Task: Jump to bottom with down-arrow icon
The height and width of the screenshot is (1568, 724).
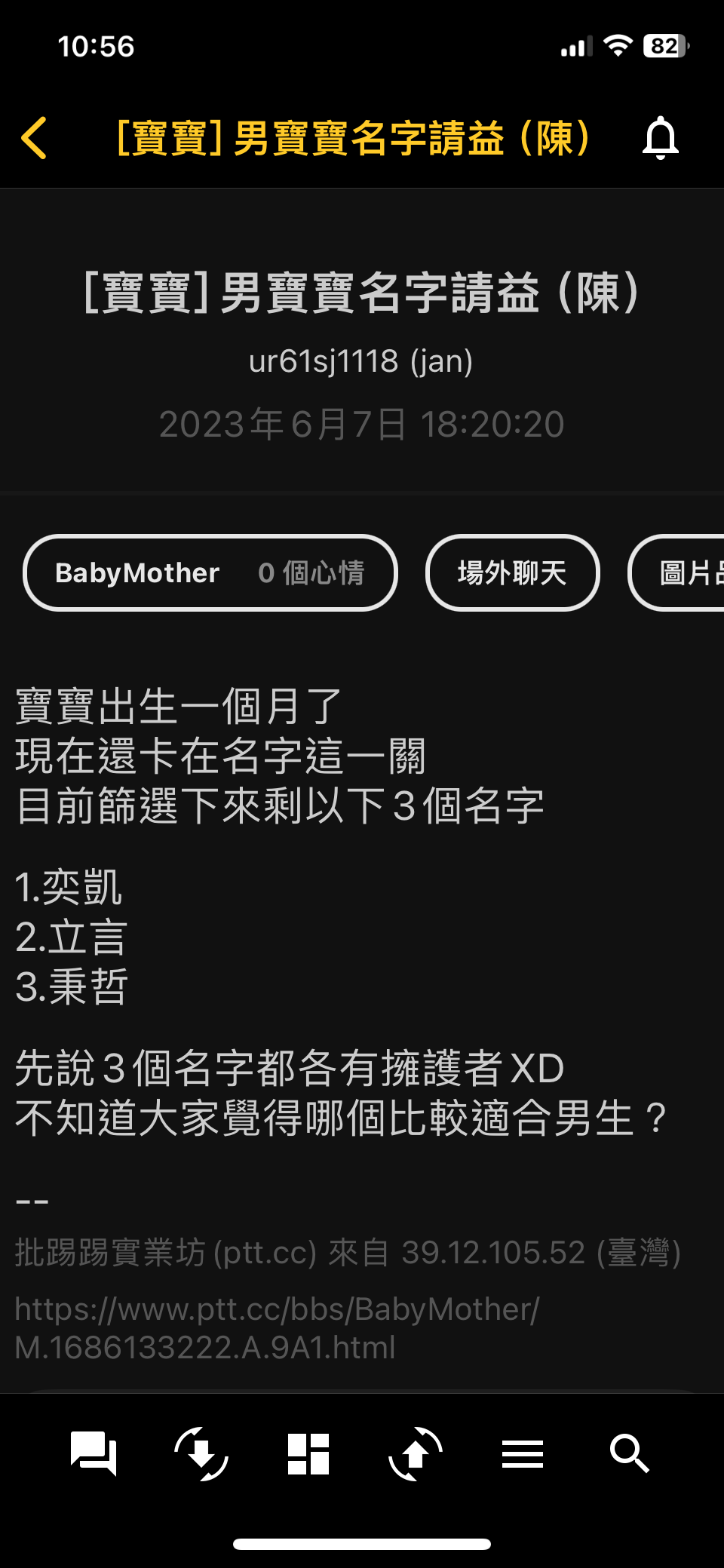Action: (x=201, y=1453)
